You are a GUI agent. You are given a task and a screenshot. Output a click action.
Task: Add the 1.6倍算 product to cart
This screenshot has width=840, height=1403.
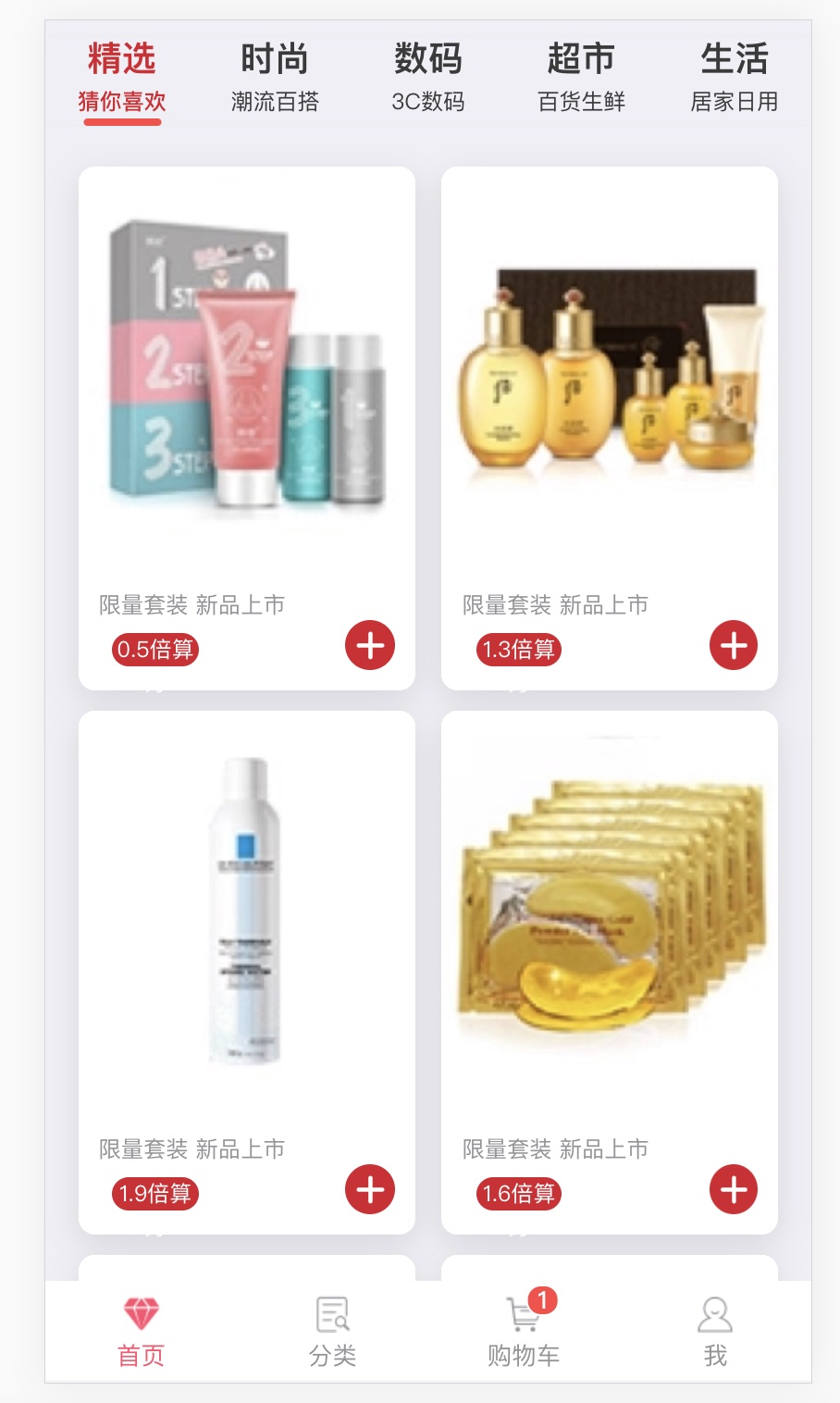[734, 1189]
